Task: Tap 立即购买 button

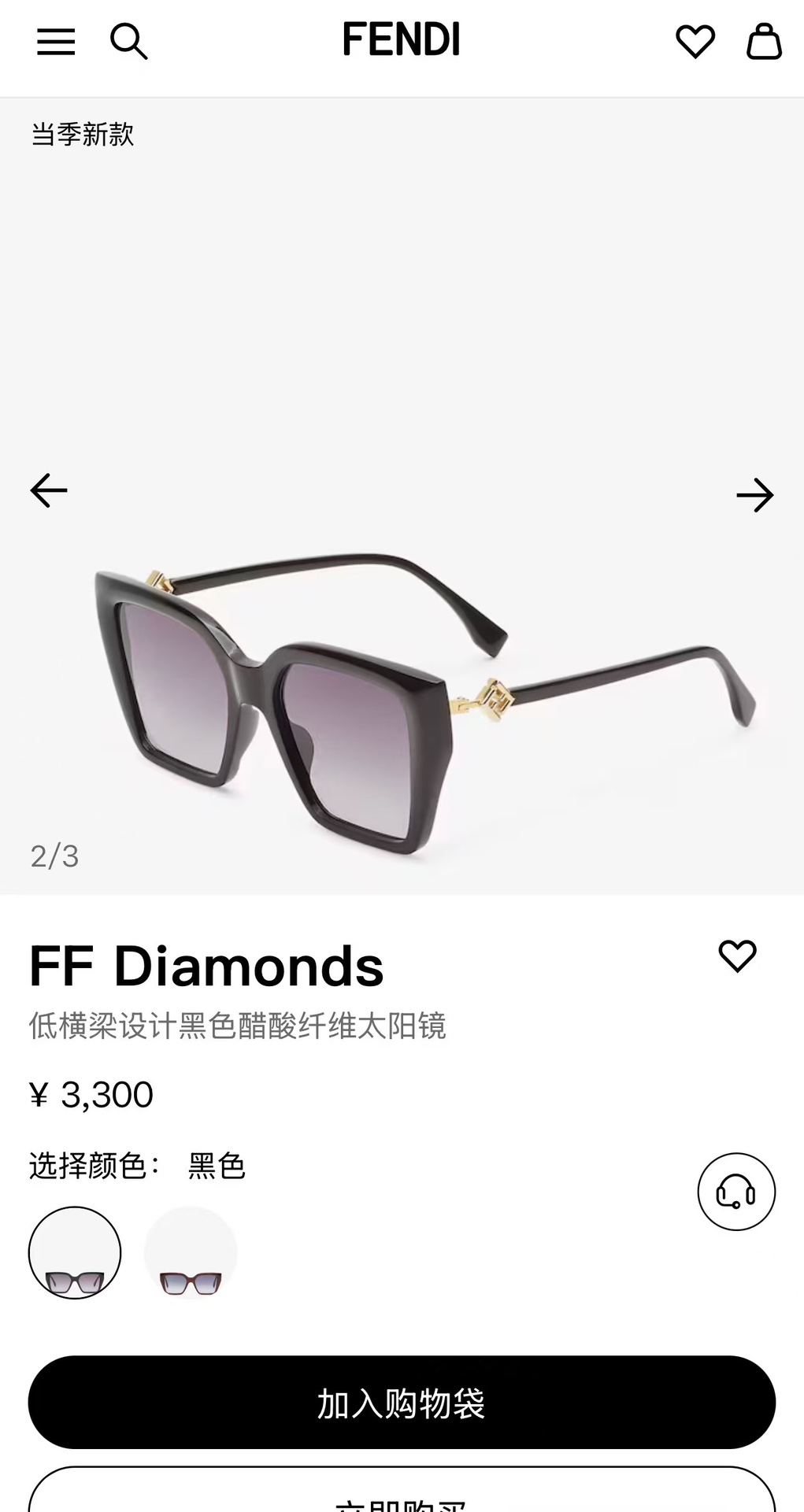Action: coord(402,1495)
